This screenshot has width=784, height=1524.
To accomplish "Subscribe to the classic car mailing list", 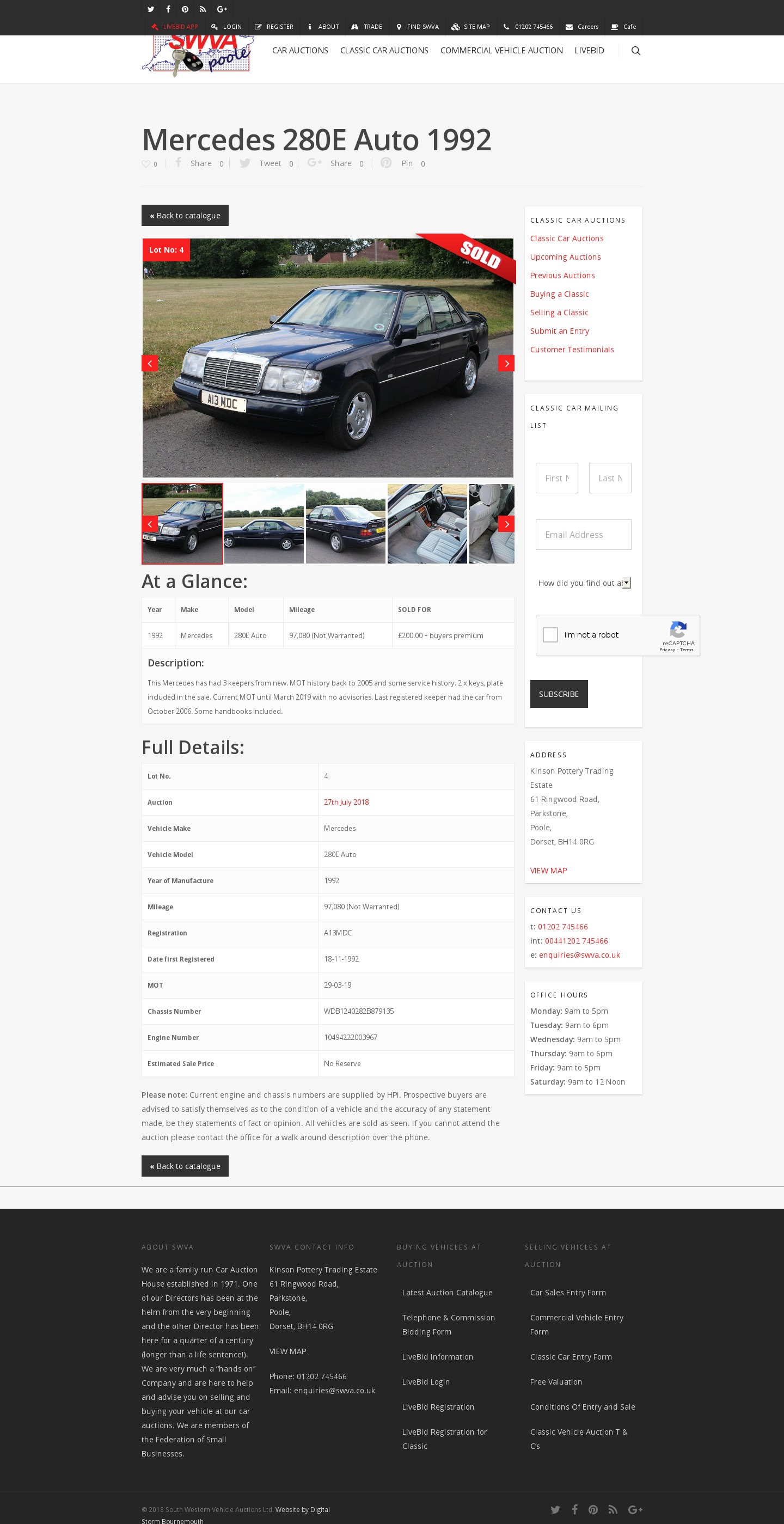I will 559,694.
